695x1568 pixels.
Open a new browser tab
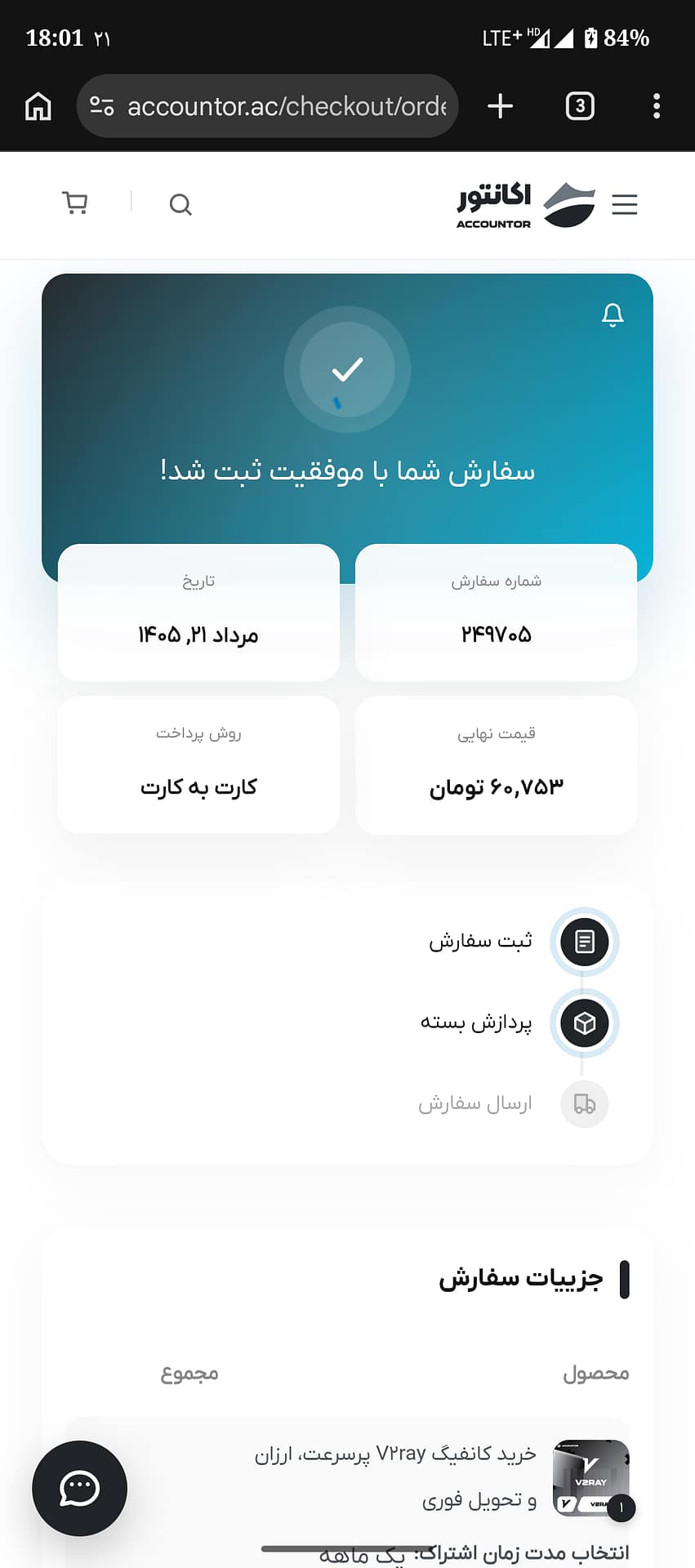click(x=500, y=106)
